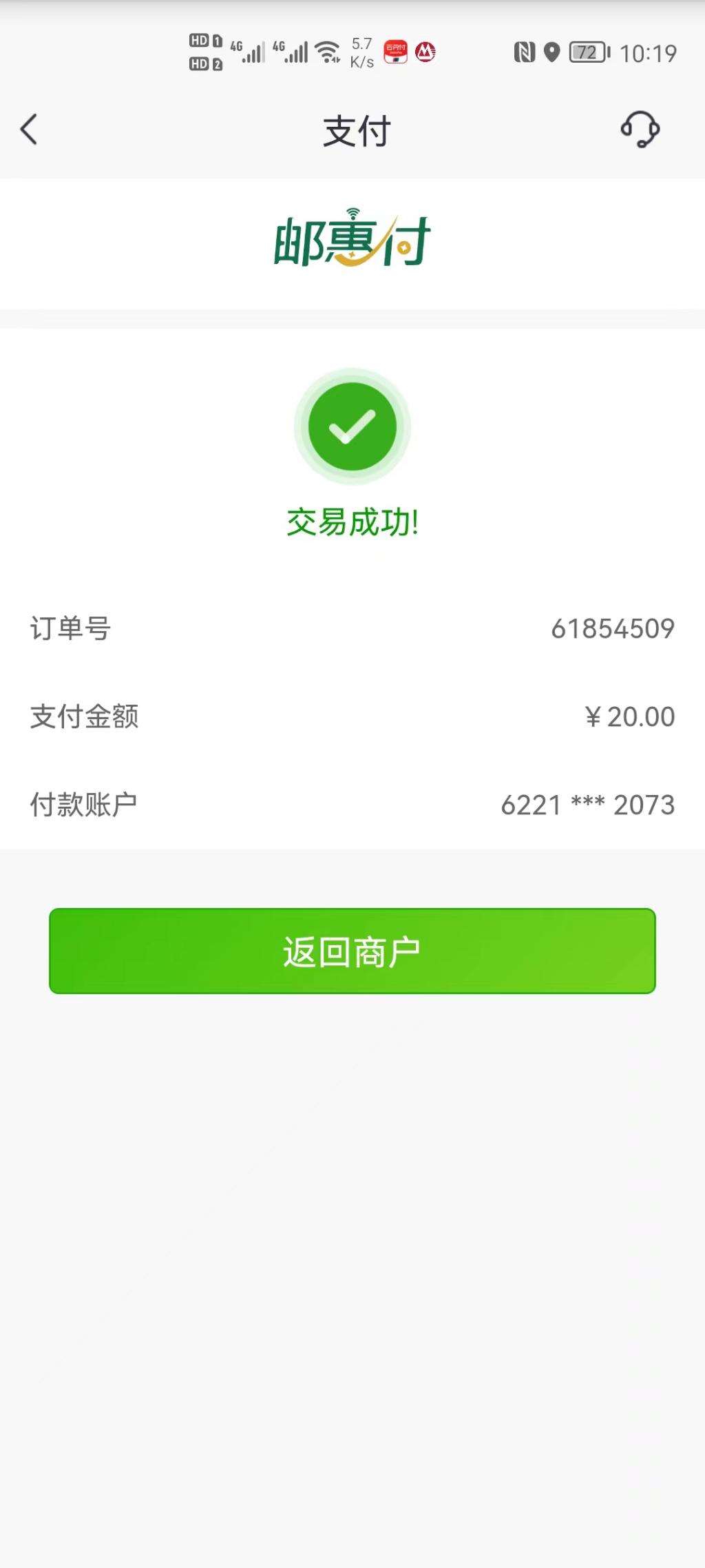Tap the network speed 5.7 K/s indicator
Image resolution: width=705 pixels, height=1568 pixels.
tap(361, 51)
